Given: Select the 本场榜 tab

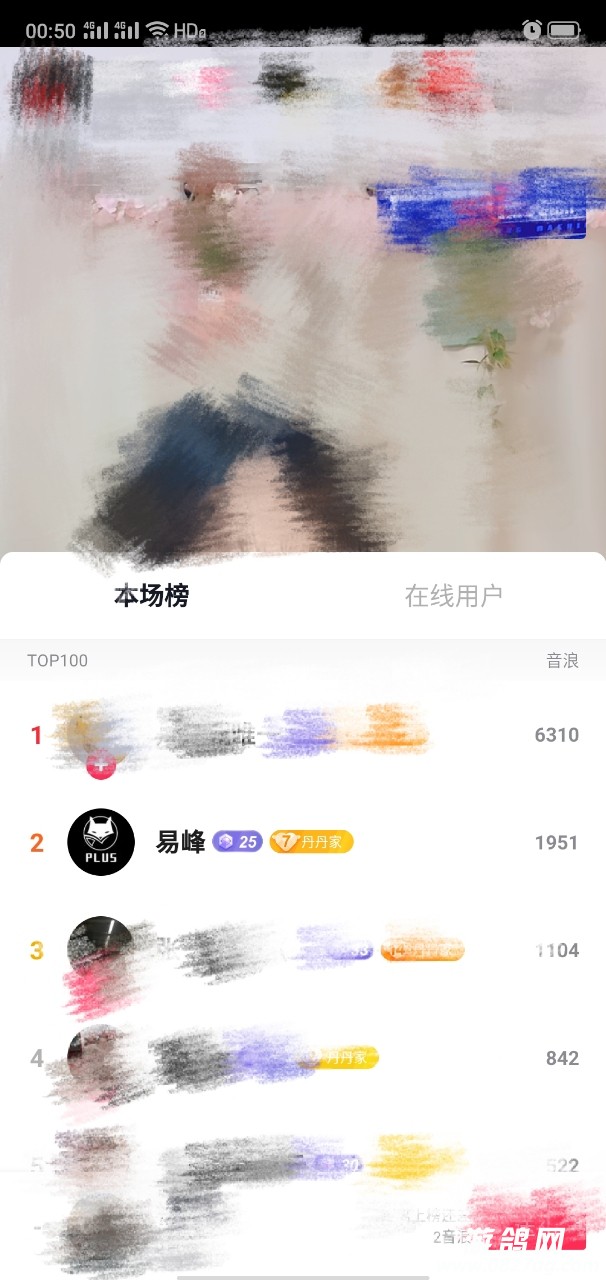Looking at the screenshot, I should tap(151, 596).
